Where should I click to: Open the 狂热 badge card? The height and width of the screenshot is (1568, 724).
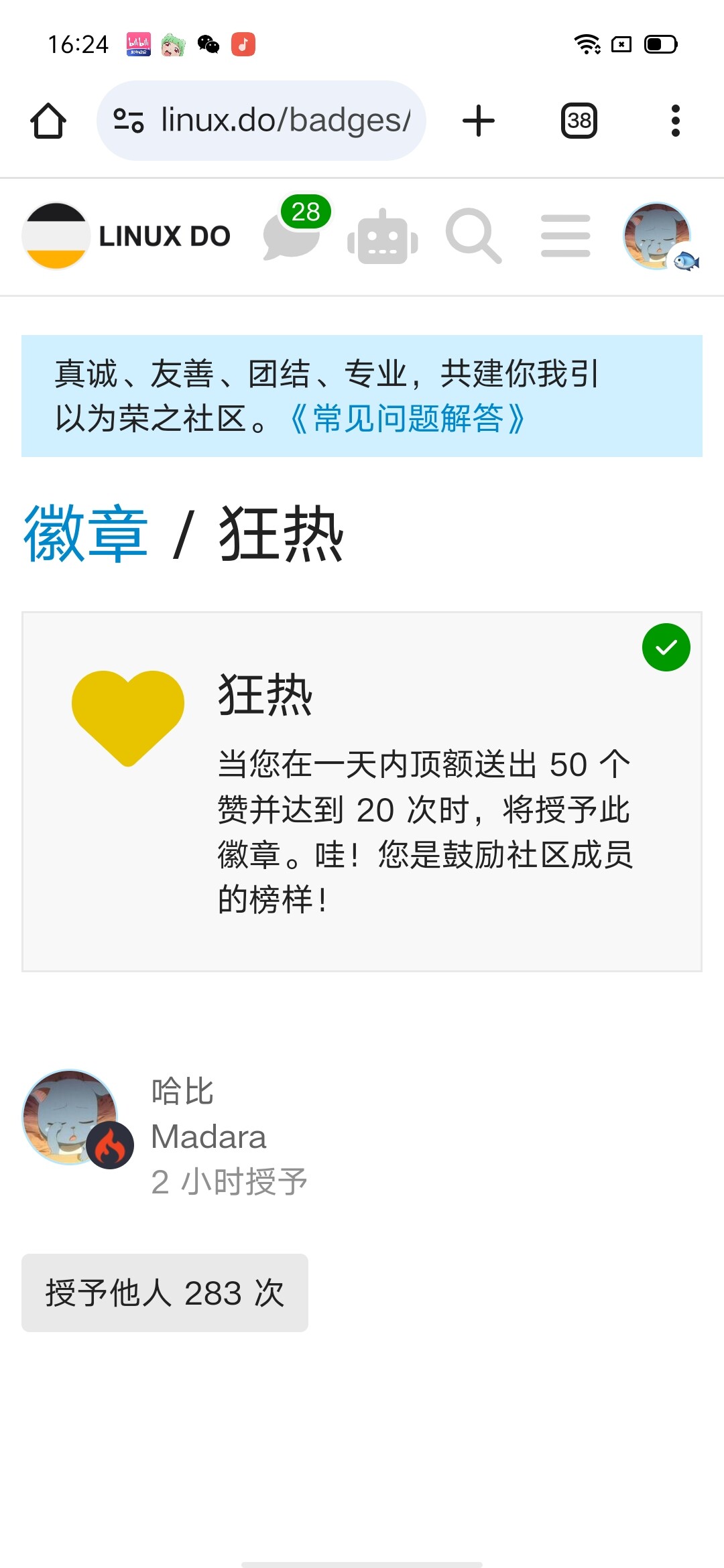[362, 791]
